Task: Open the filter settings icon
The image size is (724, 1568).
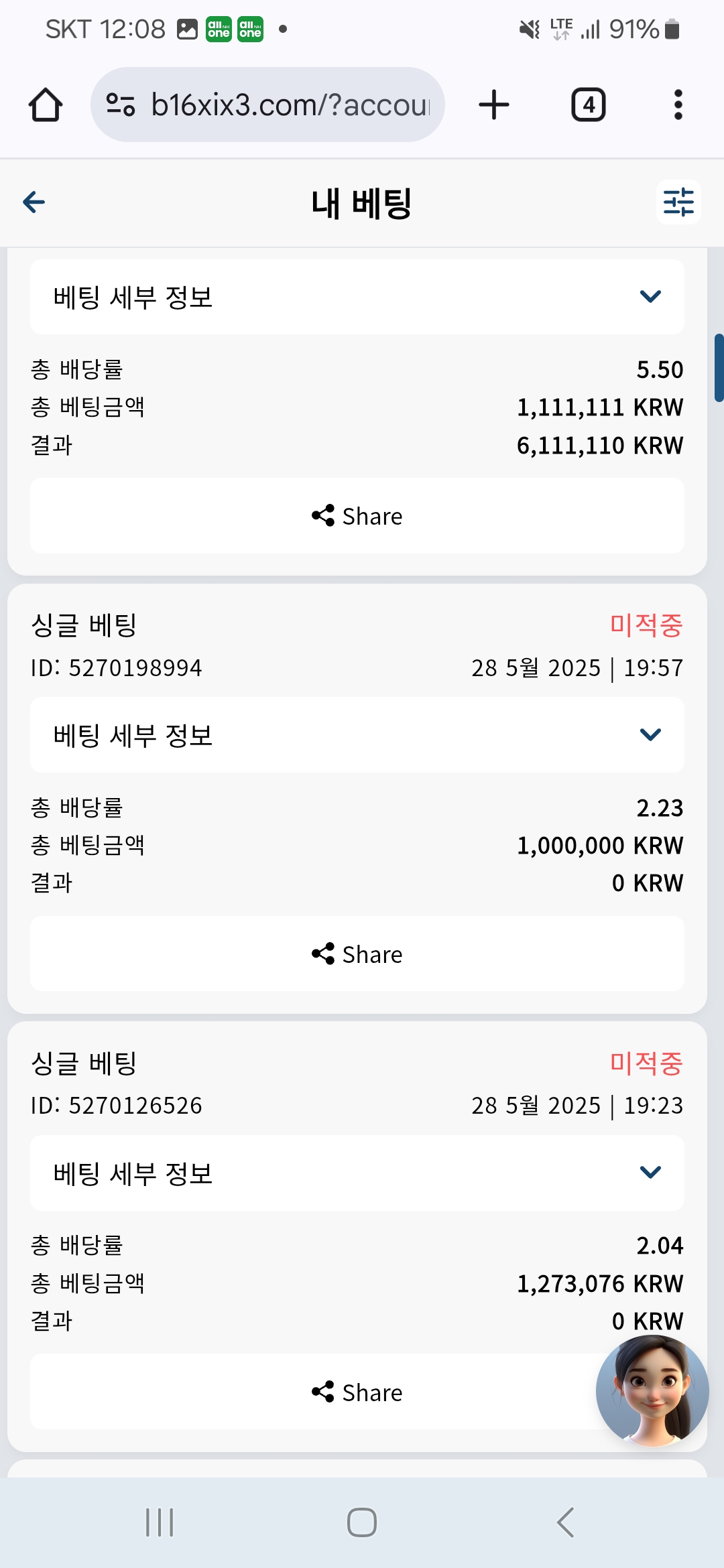Action: 678,202
